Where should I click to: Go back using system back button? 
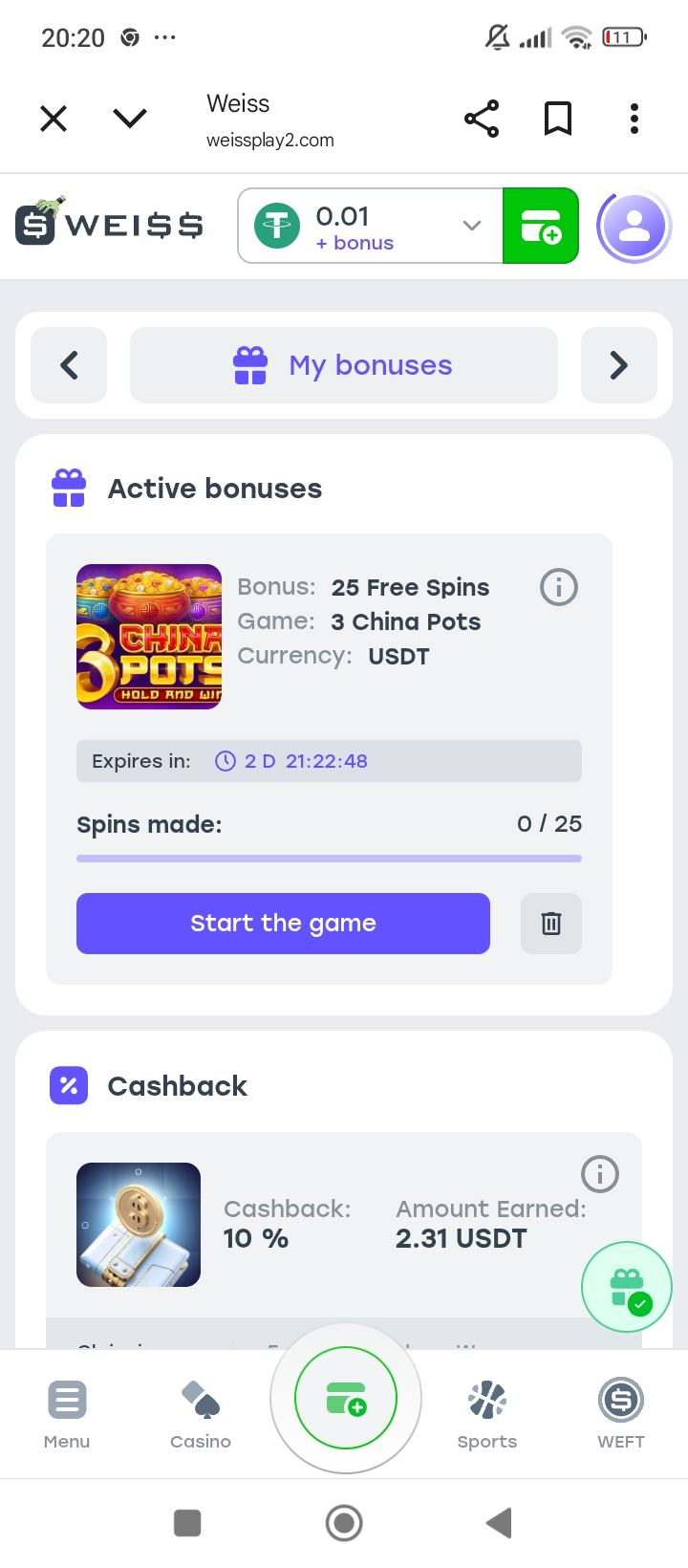click(x=499, y=1523)
